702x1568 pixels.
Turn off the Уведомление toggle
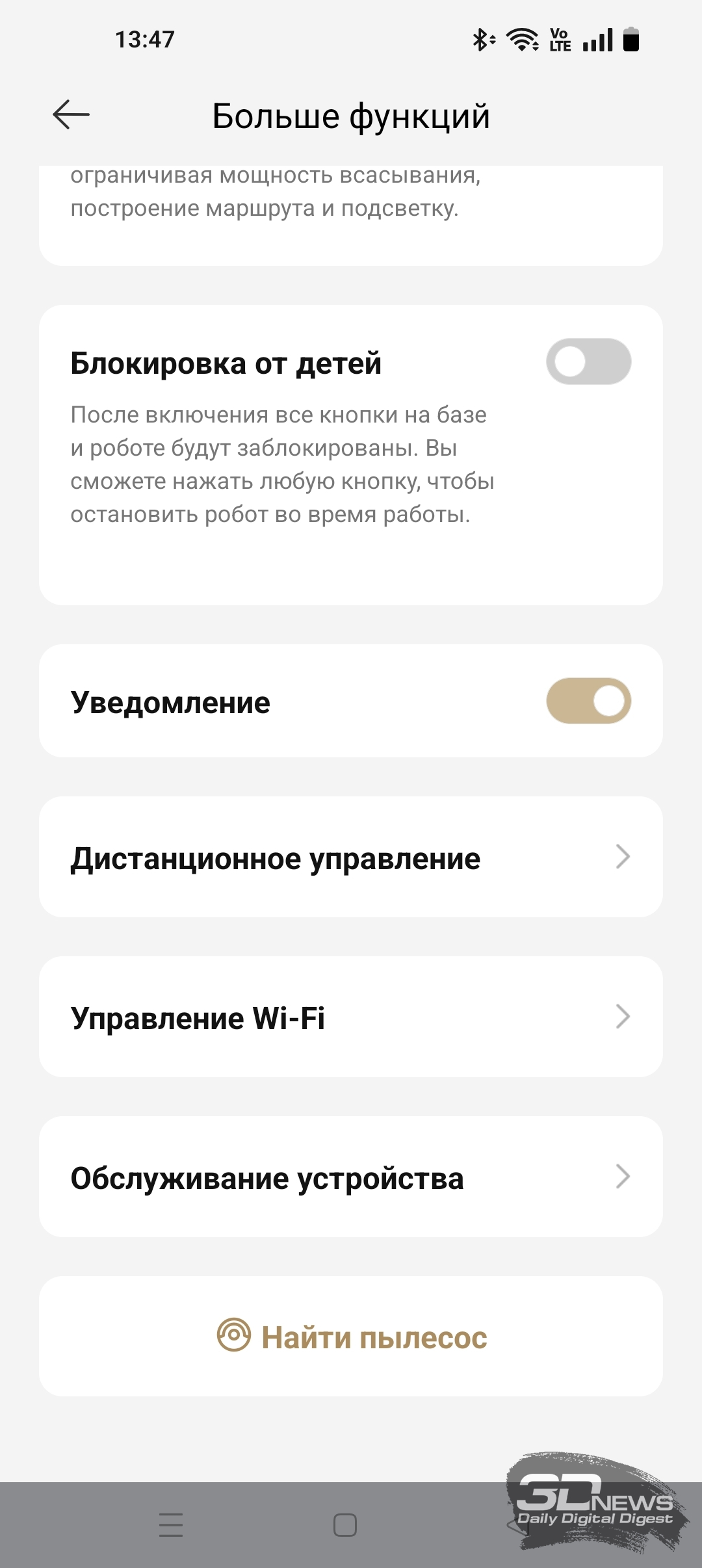pyautogui.click(x=588, y=701)
